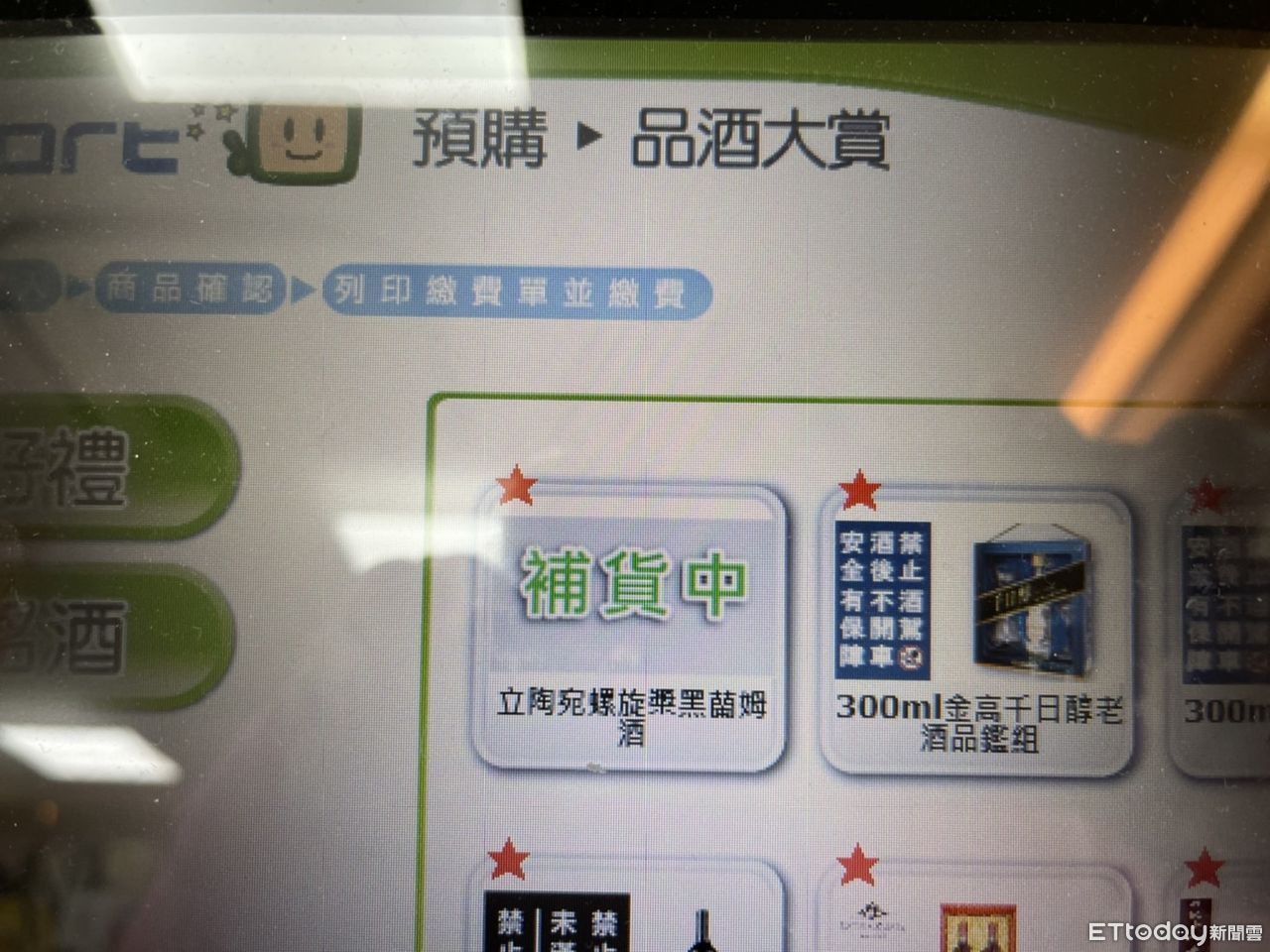Open the 立陶宛螺旋槳黑蘭姆酒 product card
This screenshot has width=1270, height=952.
pos(631,630)
